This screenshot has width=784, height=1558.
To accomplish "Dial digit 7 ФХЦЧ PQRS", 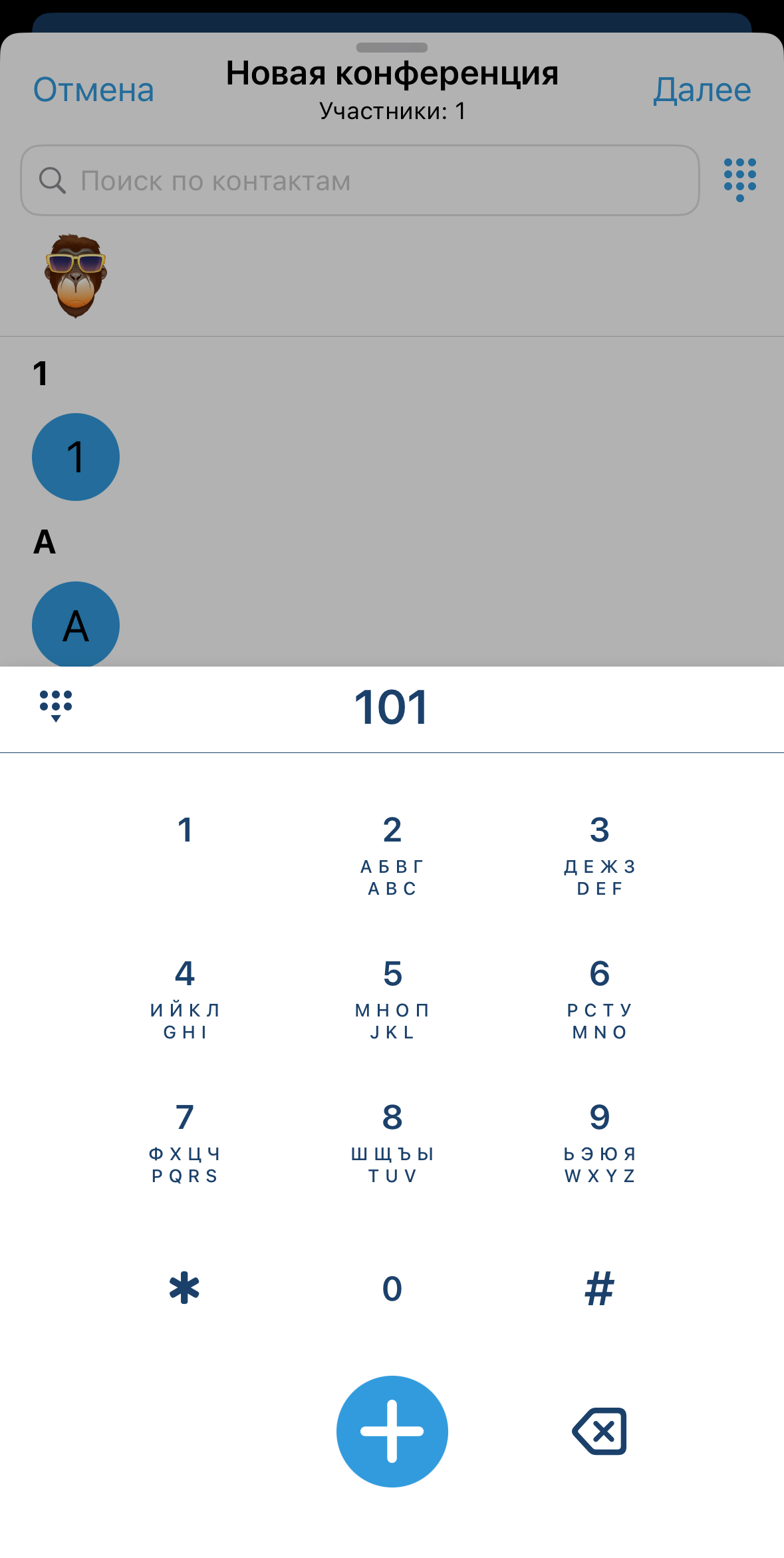I will point(185,1142).
